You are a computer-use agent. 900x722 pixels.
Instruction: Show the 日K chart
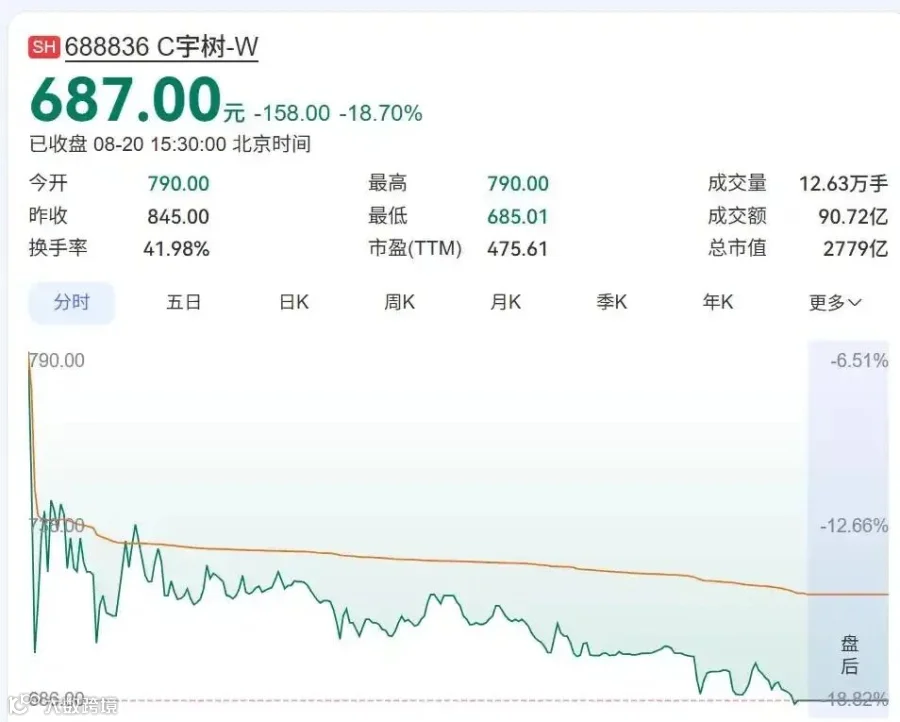click(x=294, y=302)
